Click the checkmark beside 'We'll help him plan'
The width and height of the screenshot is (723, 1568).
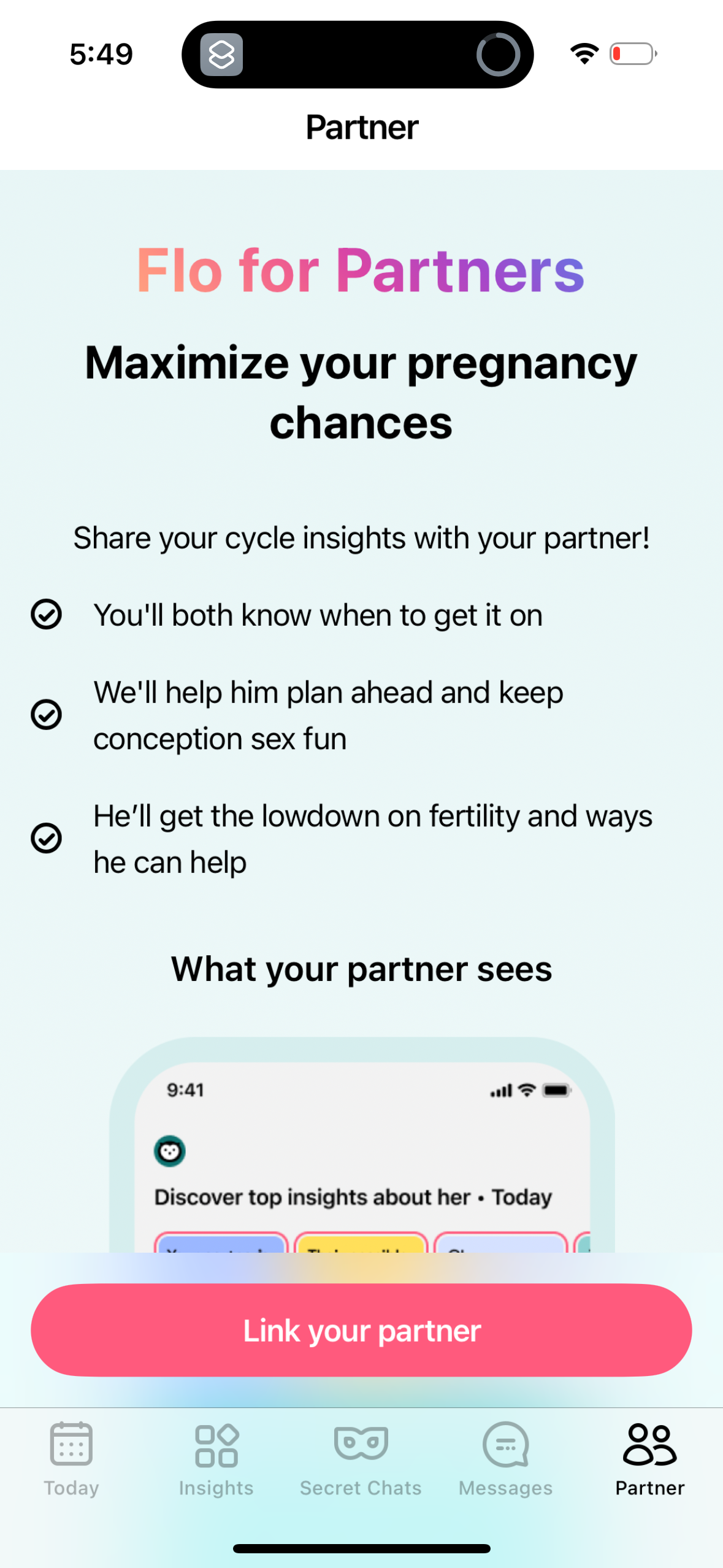point(46,714)
